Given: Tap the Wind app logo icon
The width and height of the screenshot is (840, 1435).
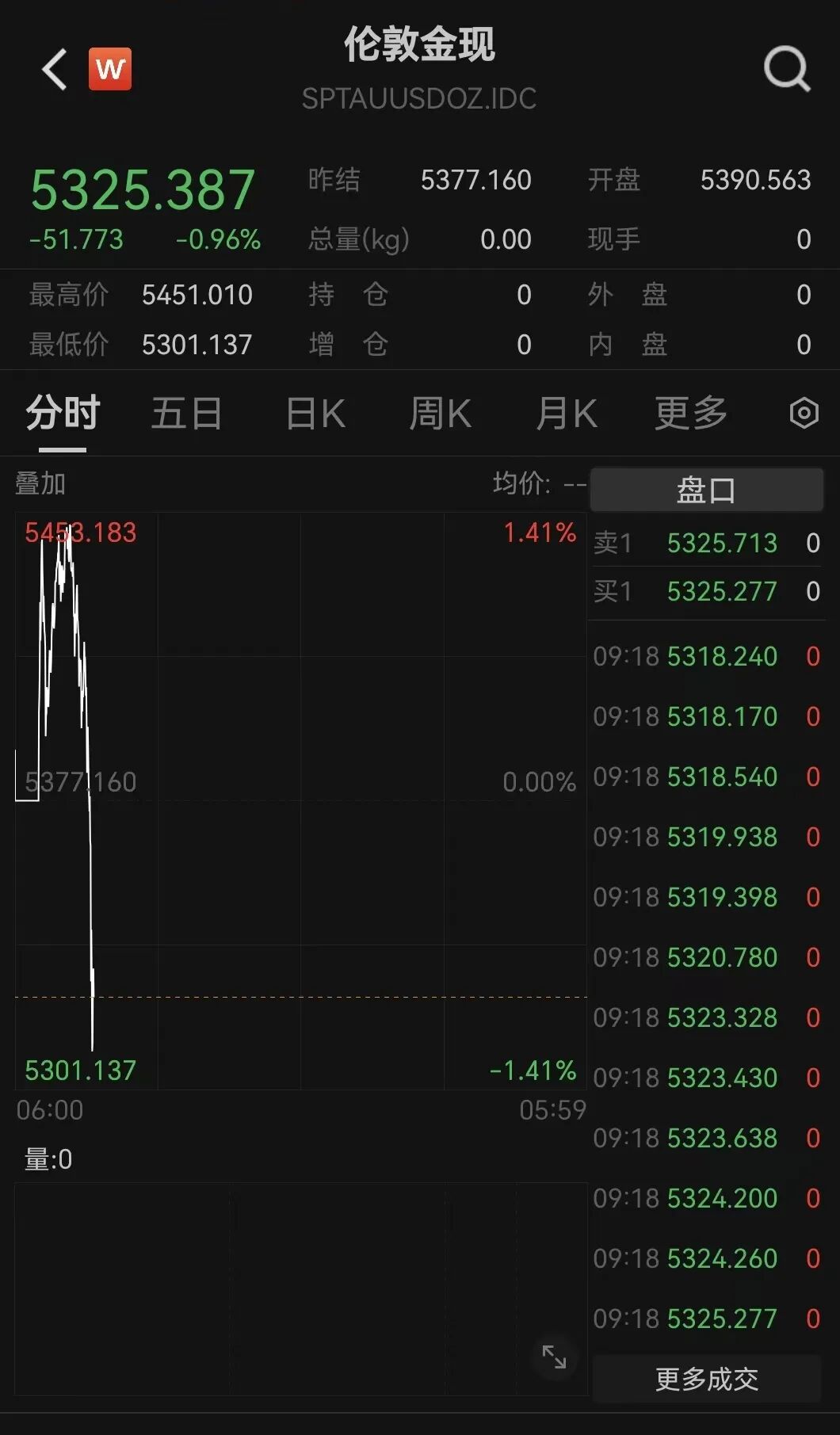Looking at the screenshot, I should point(110,69).
